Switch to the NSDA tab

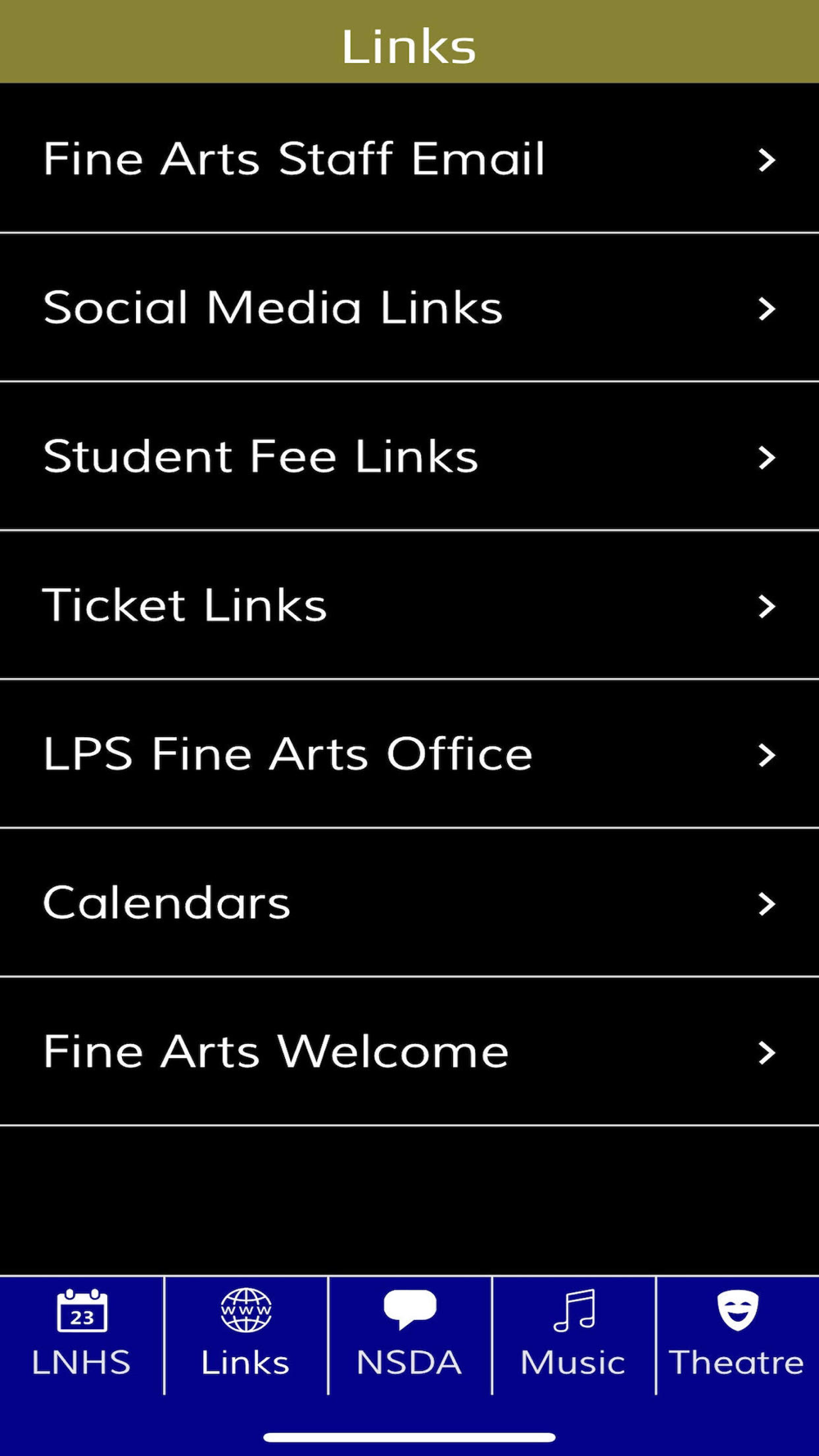click(409, 1335)
